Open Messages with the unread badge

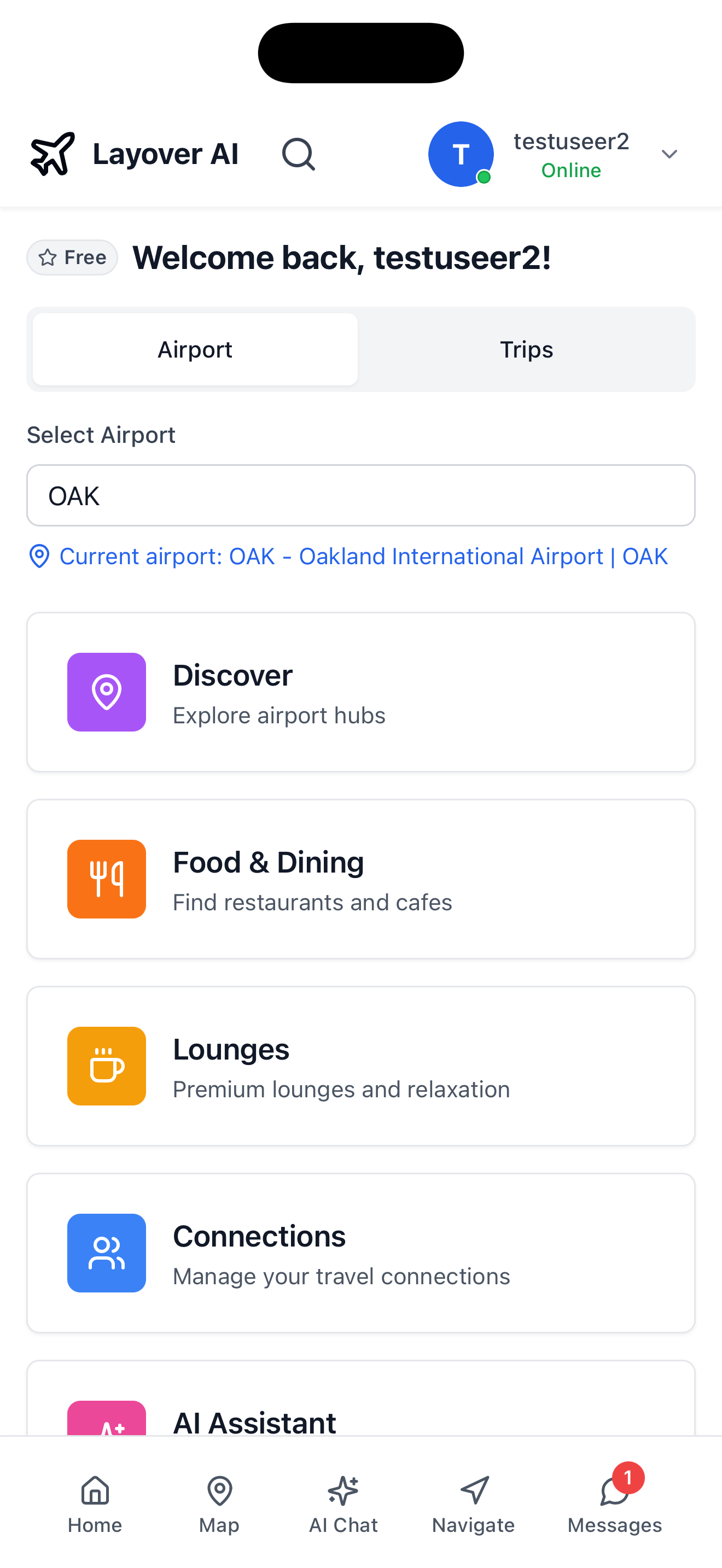point(615,1493)
